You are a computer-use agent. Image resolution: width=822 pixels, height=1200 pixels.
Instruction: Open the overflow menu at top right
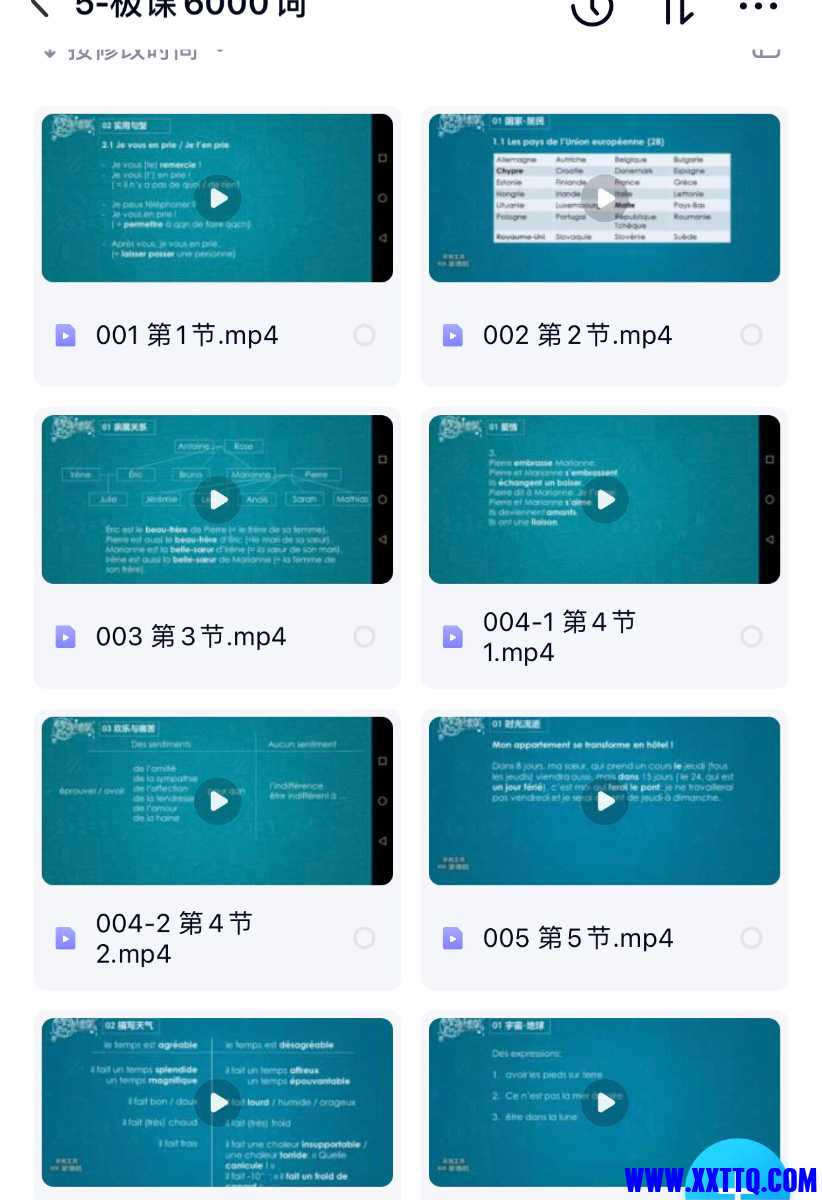pos(758,8)
